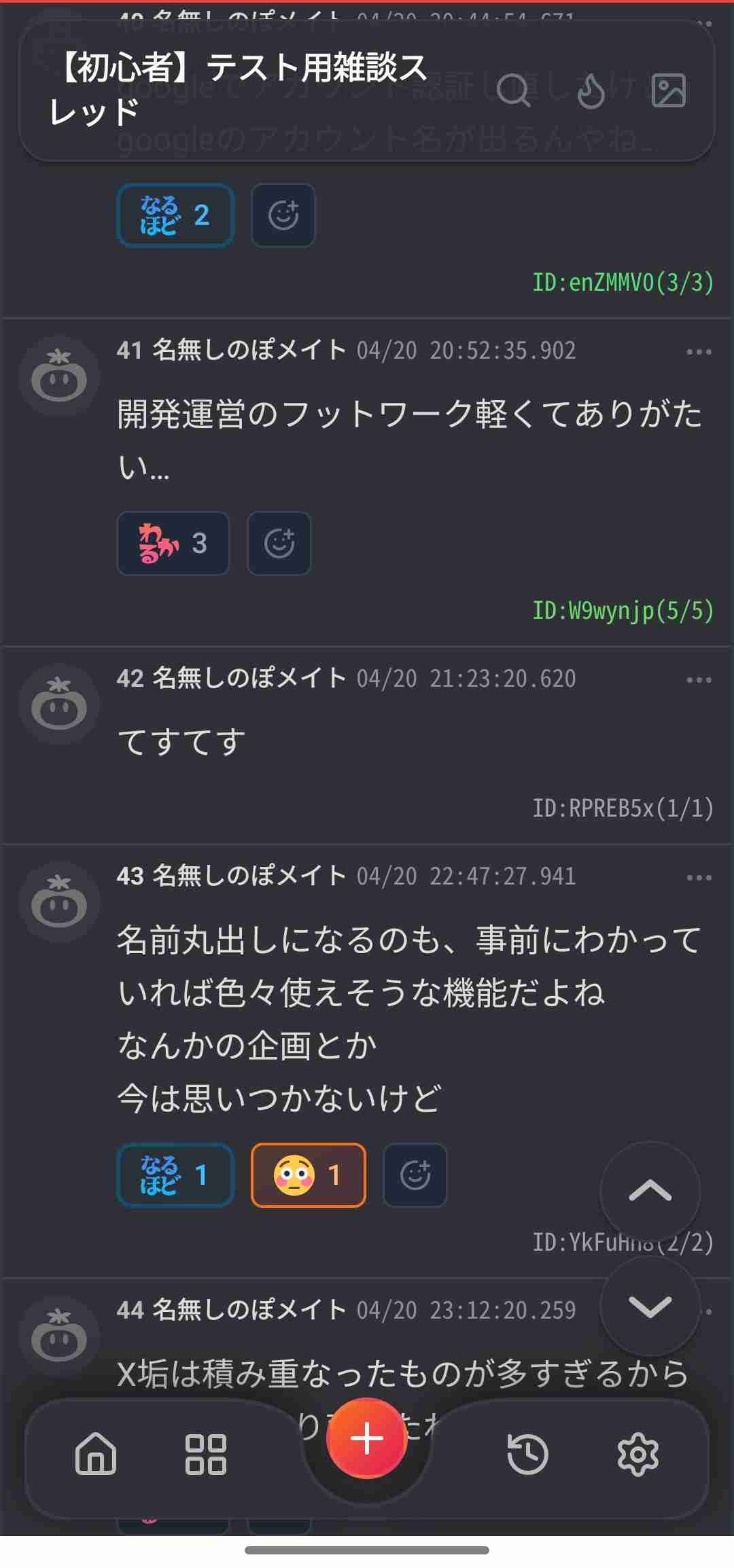Image resolution: width=734 pixels, height=1568 pixels.
Task: Tap the flame icon in header
Action: click(591, 90)
